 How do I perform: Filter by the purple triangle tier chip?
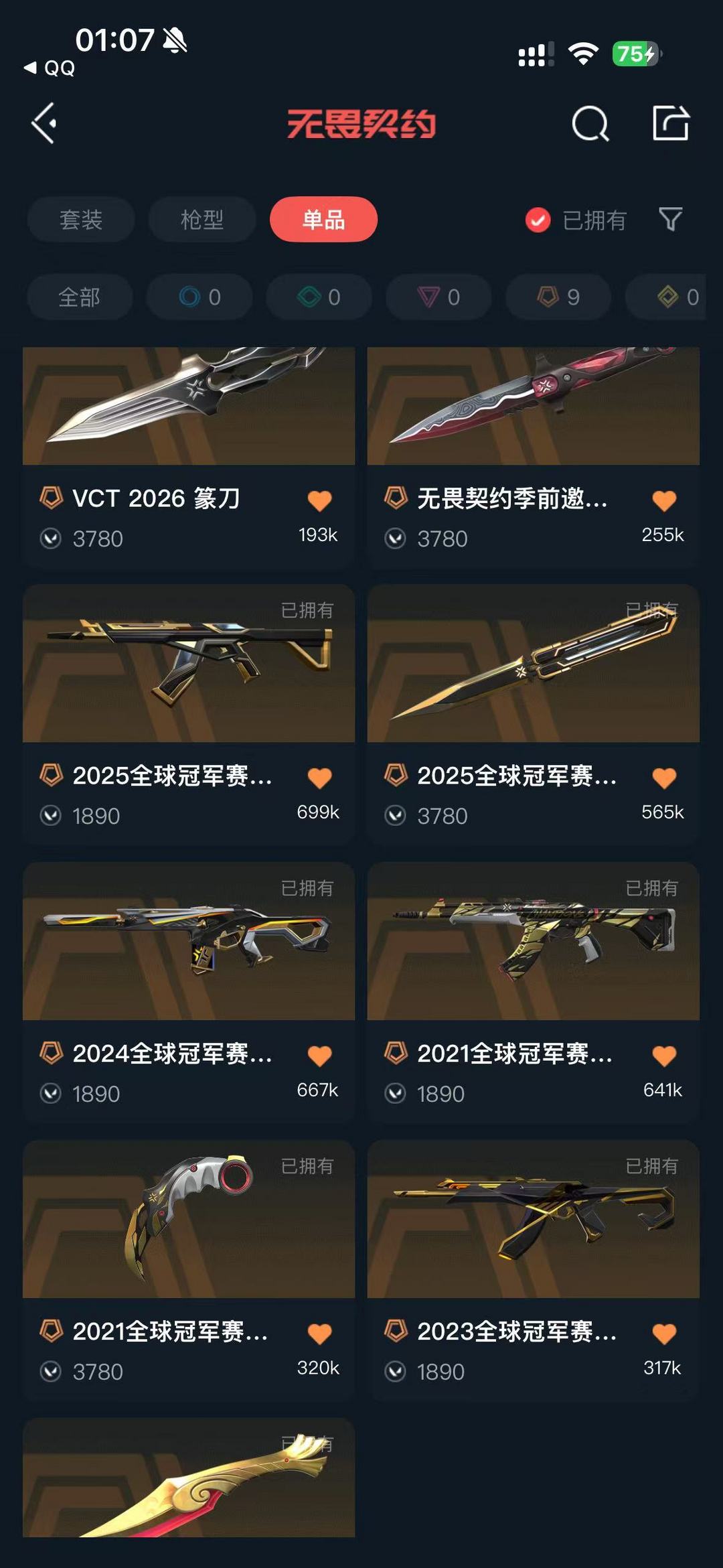pos(438,297)
